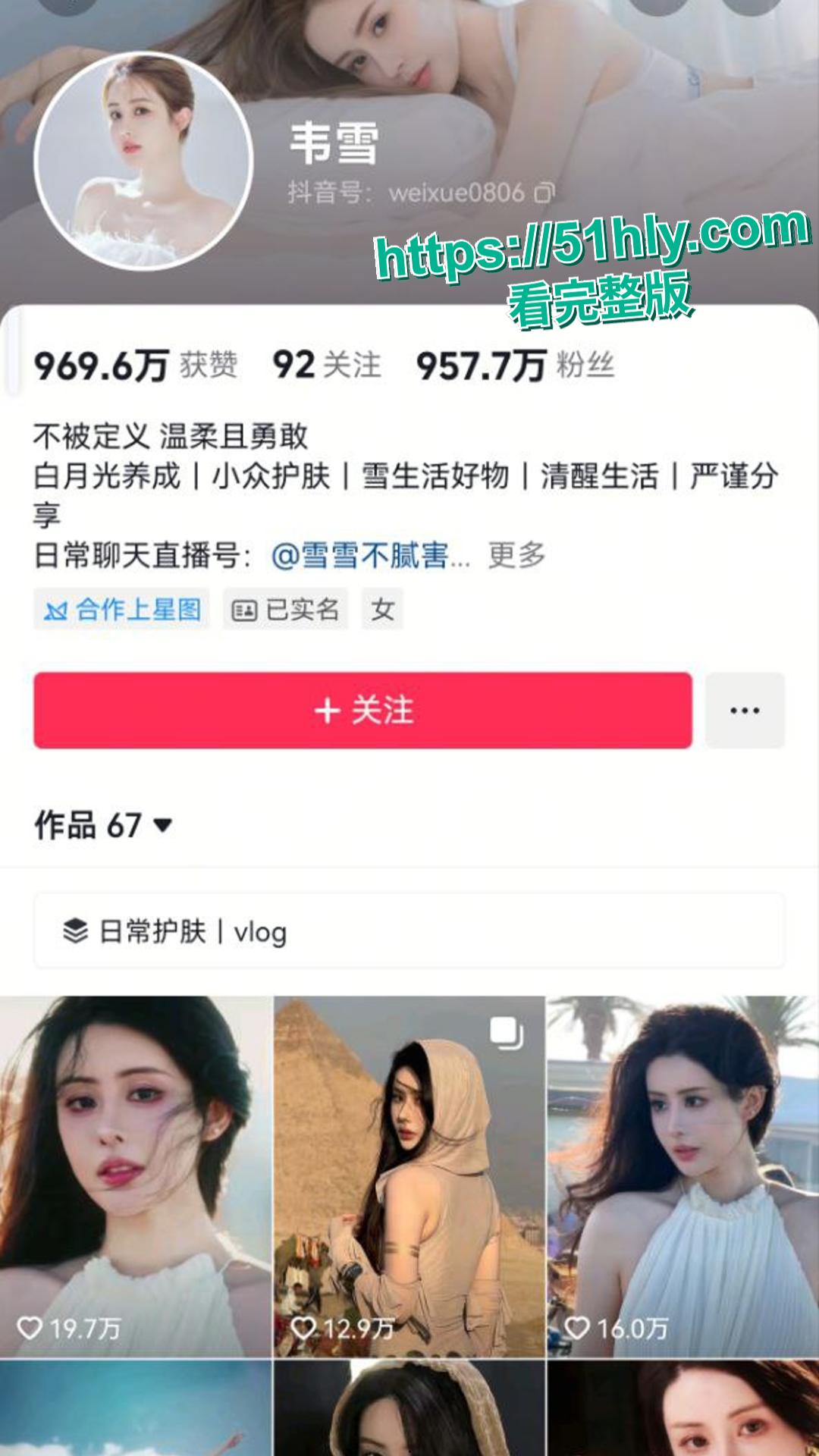Open the three-dot more options icon
819x1456 pixels.
(746, 710)
